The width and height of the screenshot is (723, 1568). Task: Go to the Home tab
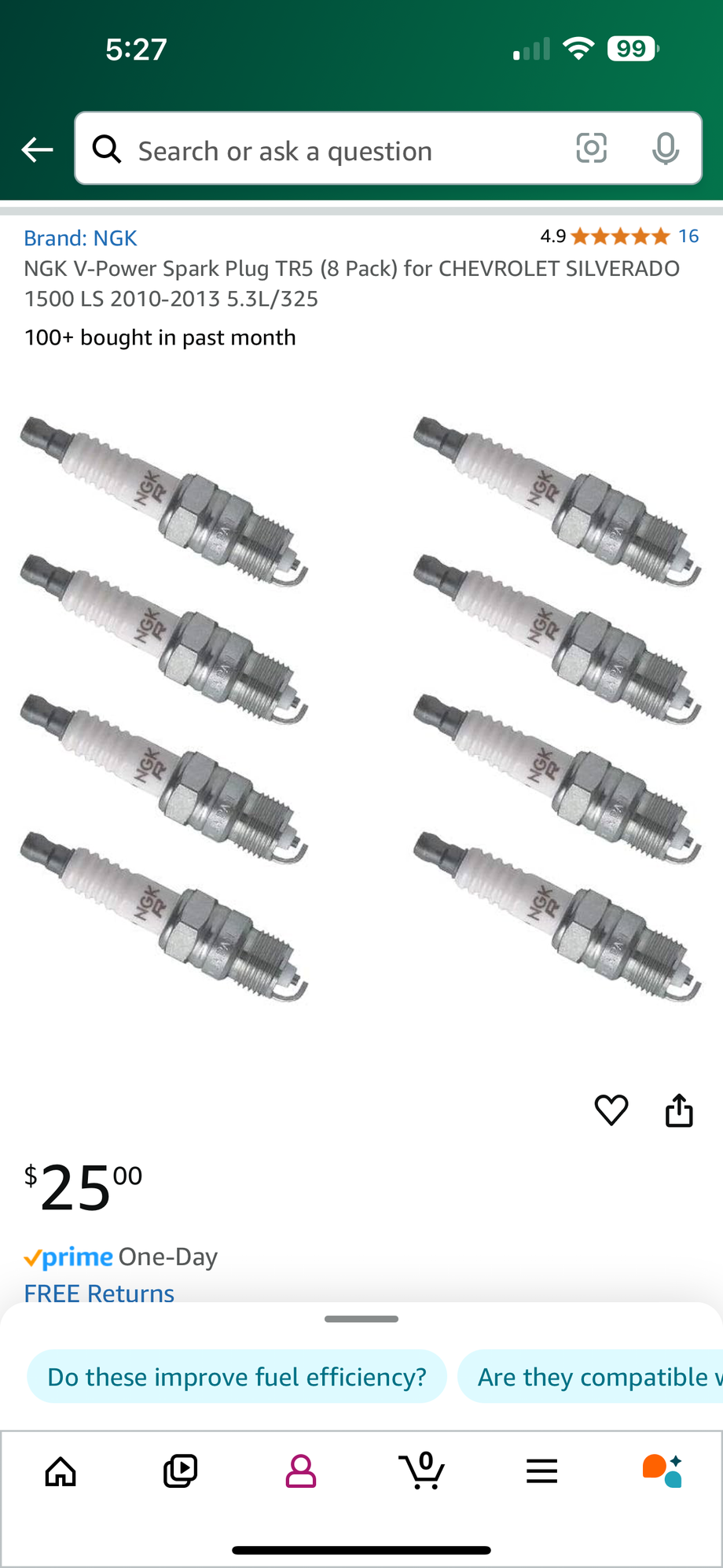pyautogui.click(x=61, y=1471)
